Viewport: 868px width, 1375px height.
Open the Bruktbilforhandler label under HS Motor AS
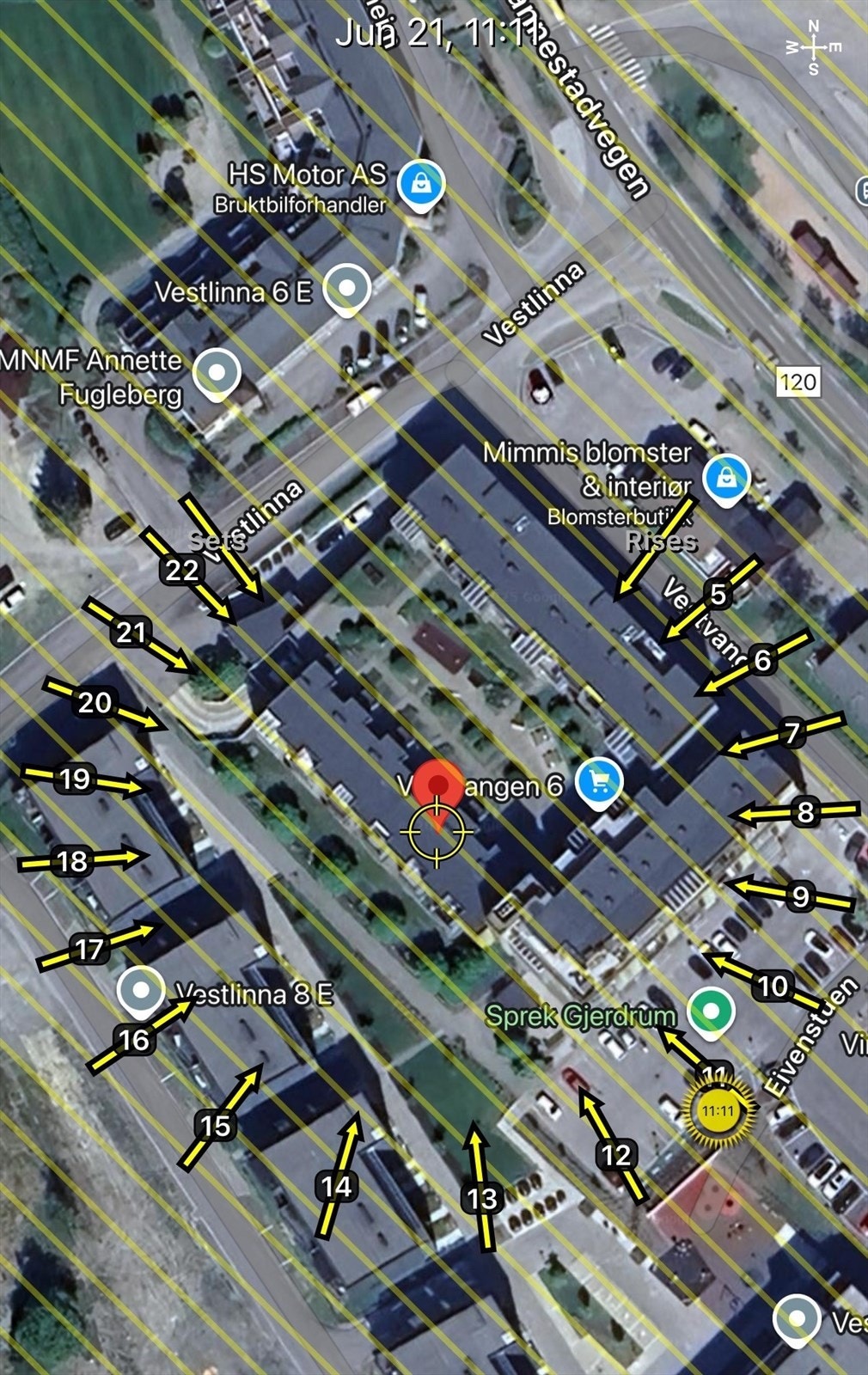coord(299,205)
